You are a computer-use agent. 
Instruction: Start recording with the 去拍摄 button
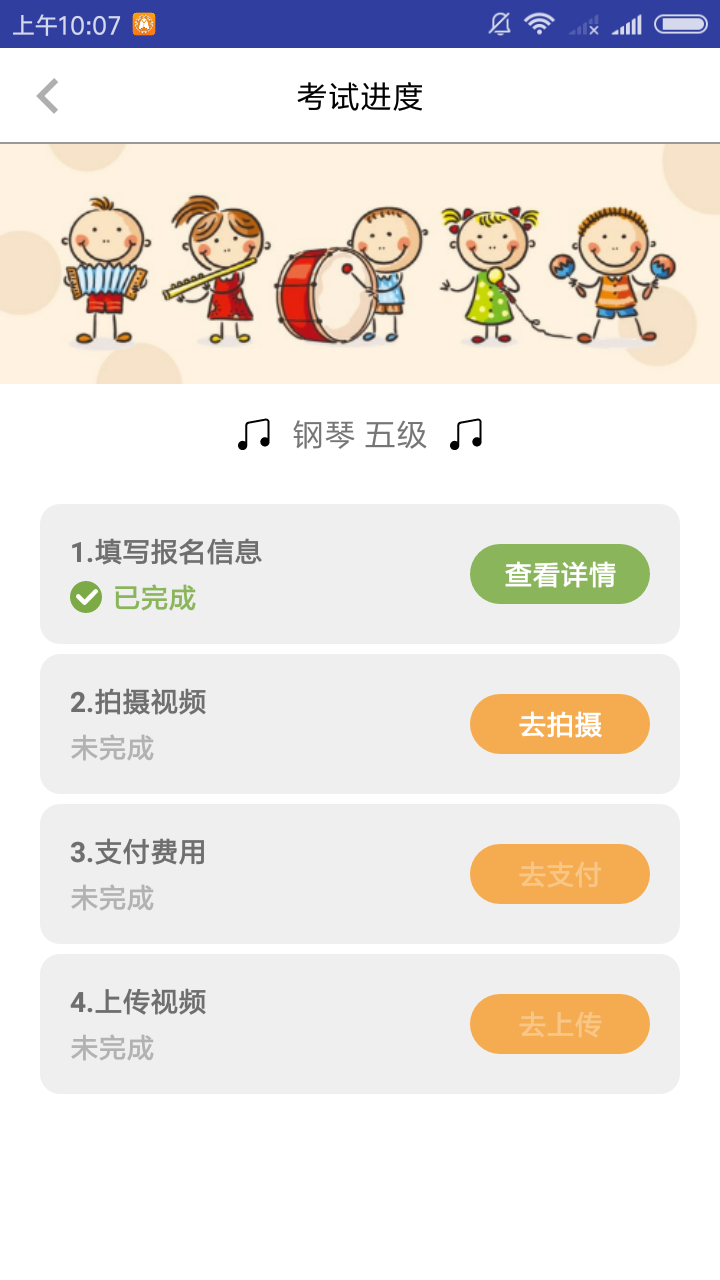pyautogui.click(x=560, y=724)
